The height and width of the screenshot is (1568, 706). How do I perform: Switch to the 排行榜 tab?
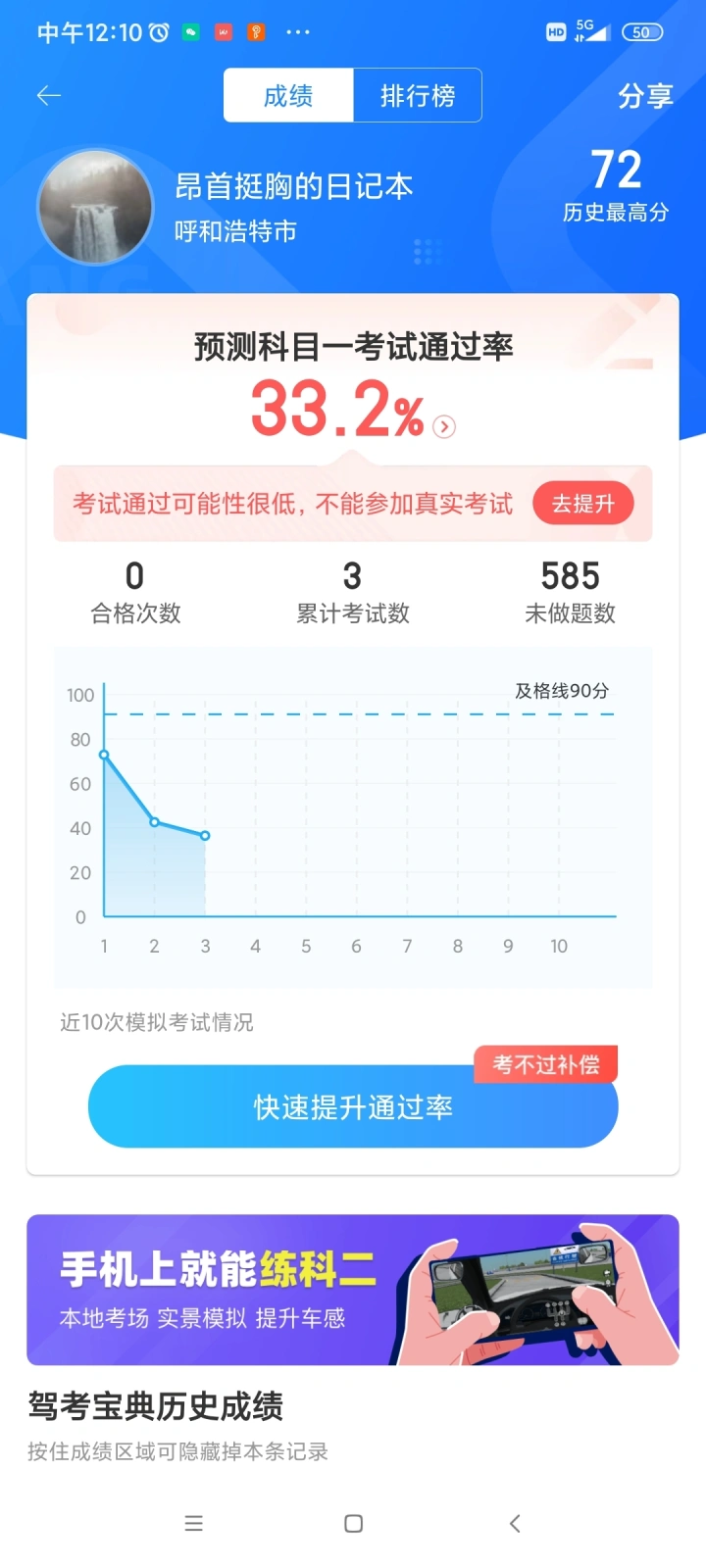pyautogui.click(x=417, y=95)
